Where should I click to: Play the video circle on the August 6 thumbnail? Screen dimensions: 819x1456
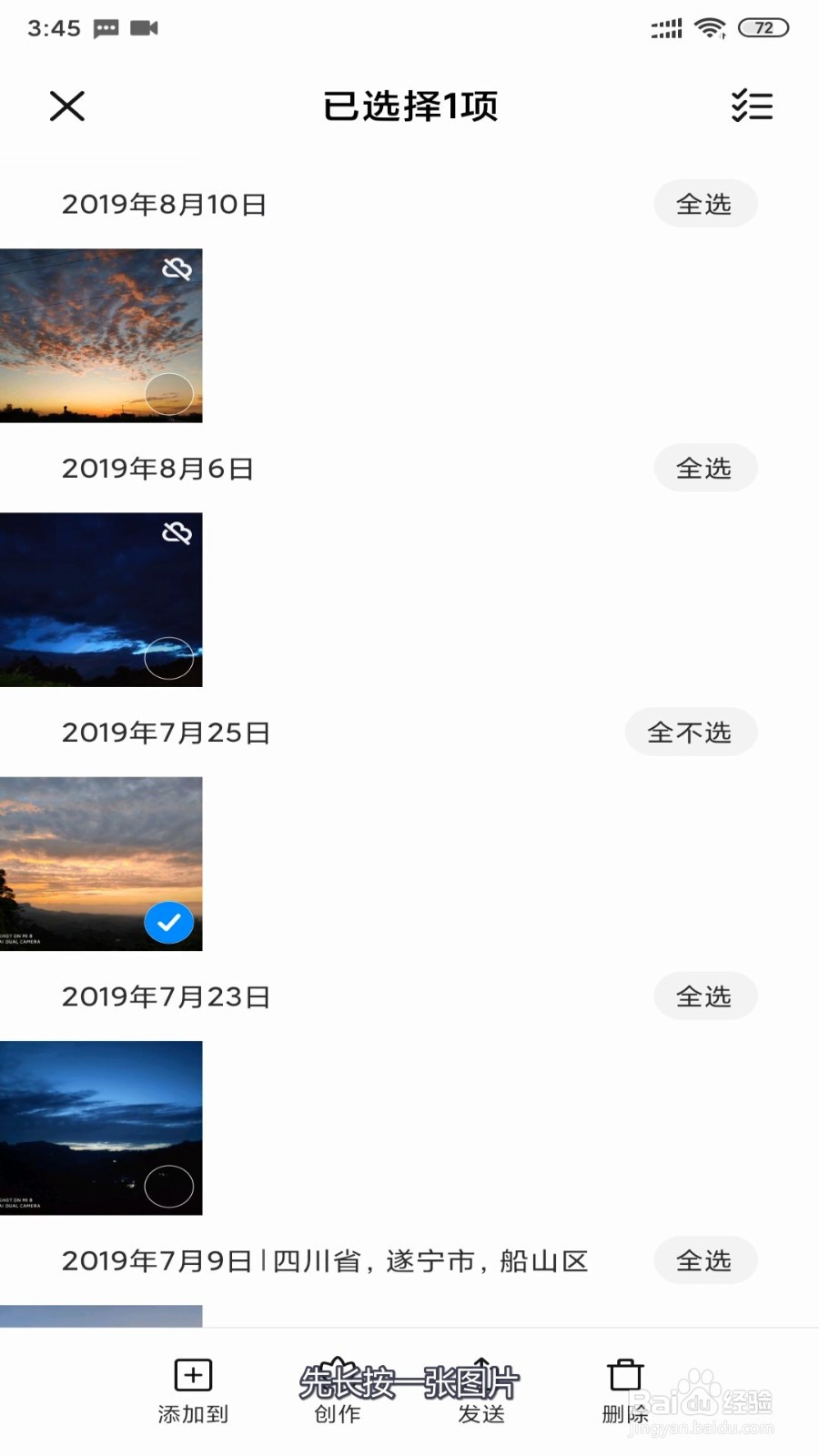[x=169, y=659]
